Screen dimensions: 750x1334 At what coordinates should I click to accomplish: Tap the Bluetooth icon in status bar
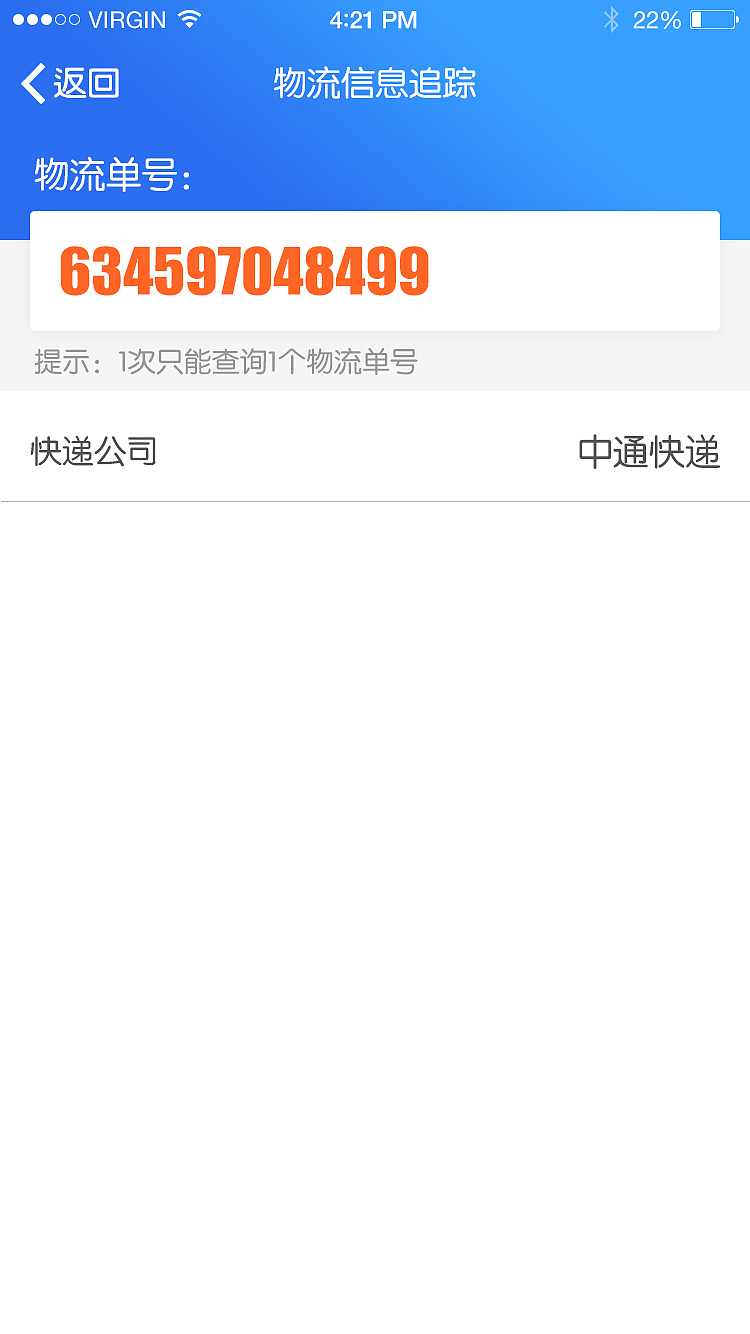pyautogui.click(x=610, y=18)
